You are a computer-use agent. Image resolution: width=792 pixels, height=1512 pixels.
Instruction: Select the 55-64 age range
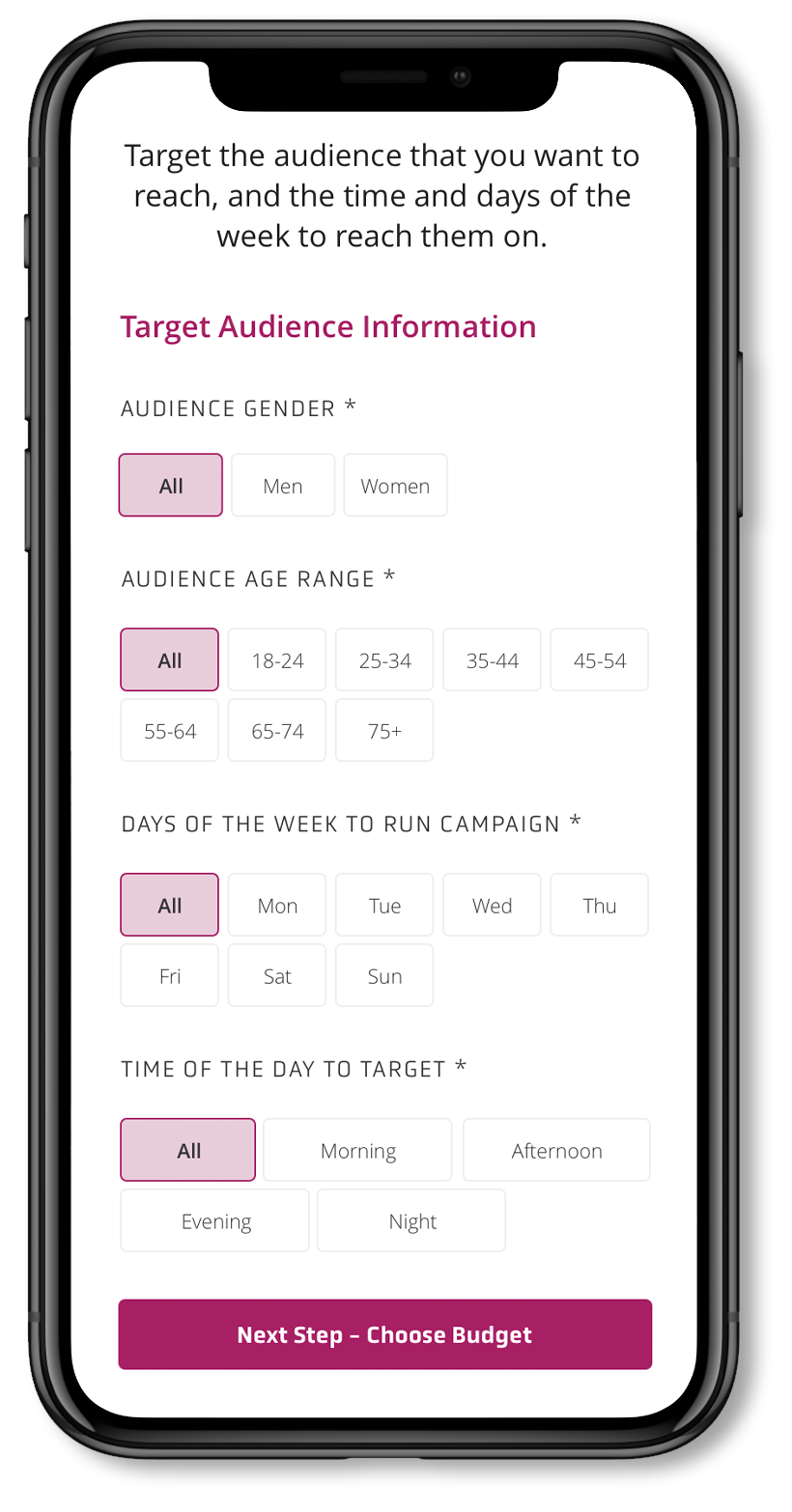click(x=170, y=731)
